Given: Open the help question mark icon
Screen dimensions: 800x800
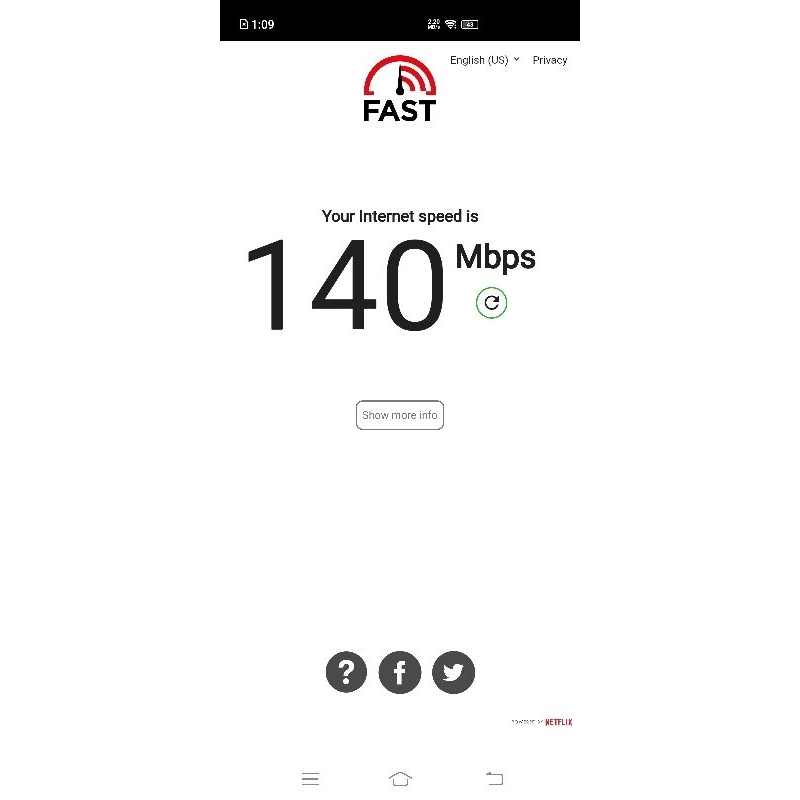Looking at the screenshot, I should coord(346,672).
